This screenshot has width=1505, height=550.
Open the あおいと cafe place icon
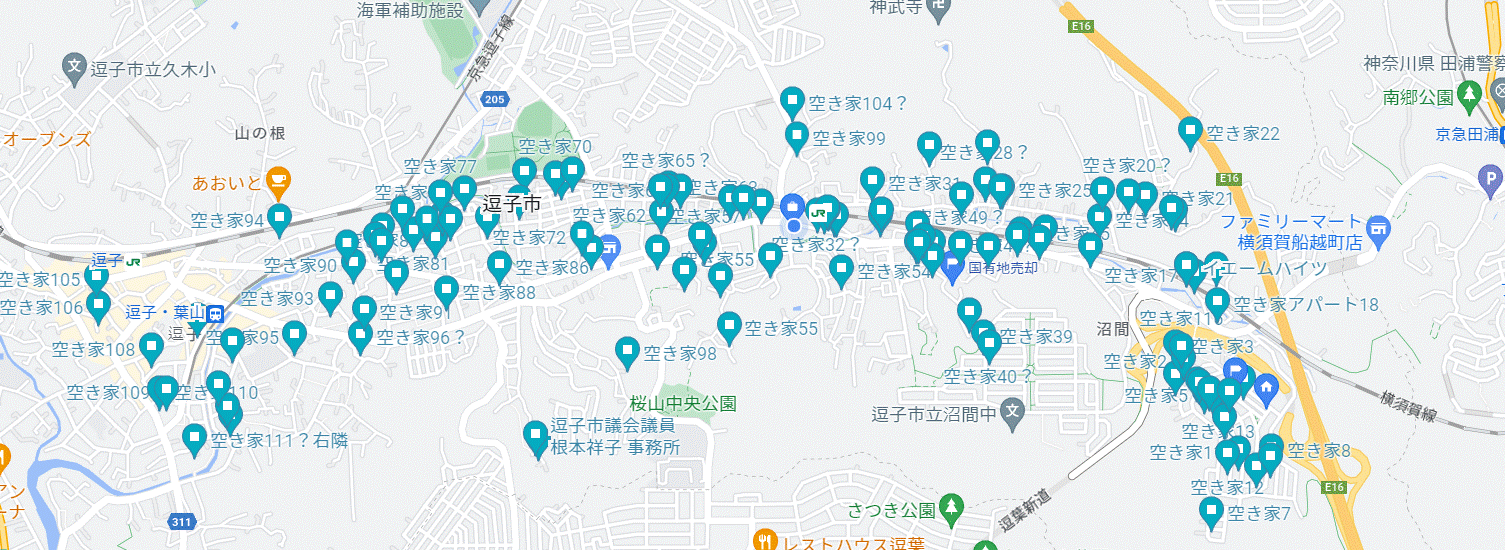[279, 181]
